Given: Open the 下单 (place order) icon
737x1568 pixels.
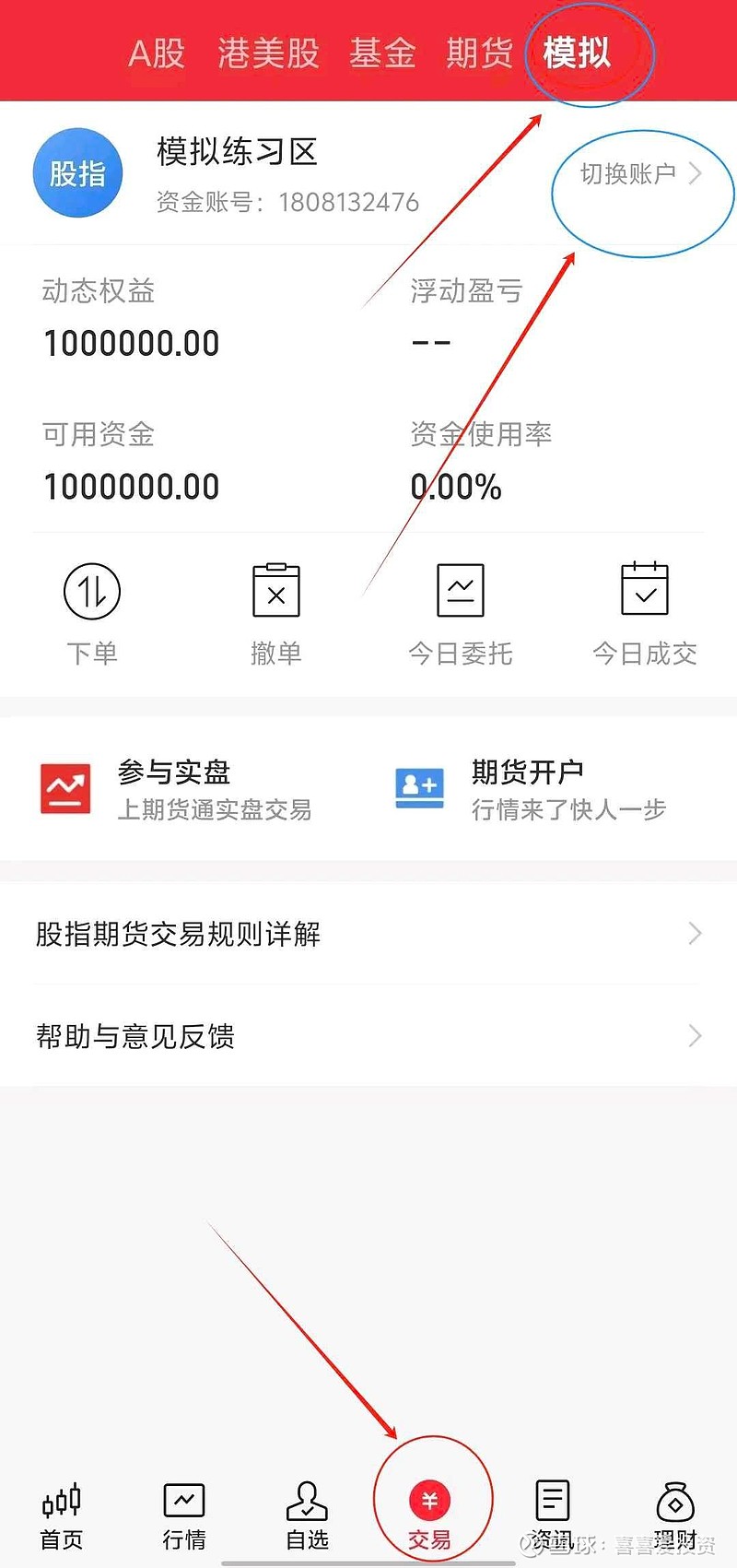Looking at the screenshot, I should coord(92,591).
